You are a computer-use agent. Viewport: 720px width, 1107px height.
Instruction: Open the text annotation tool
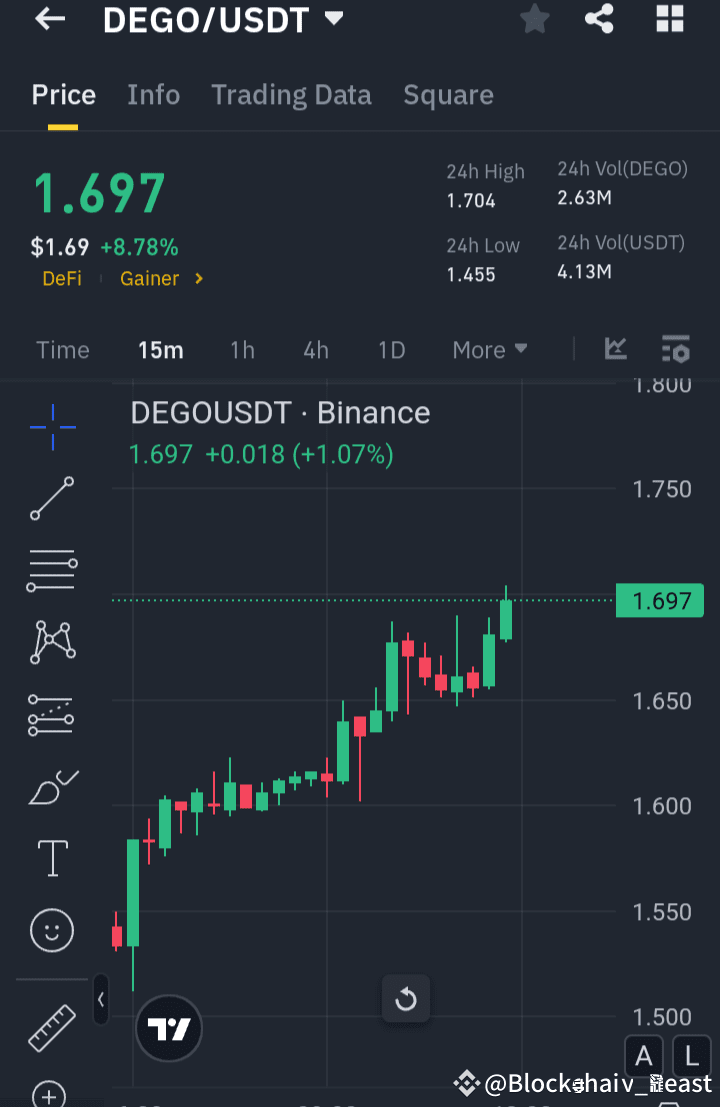pyautogui.click(x=51, y=857)
